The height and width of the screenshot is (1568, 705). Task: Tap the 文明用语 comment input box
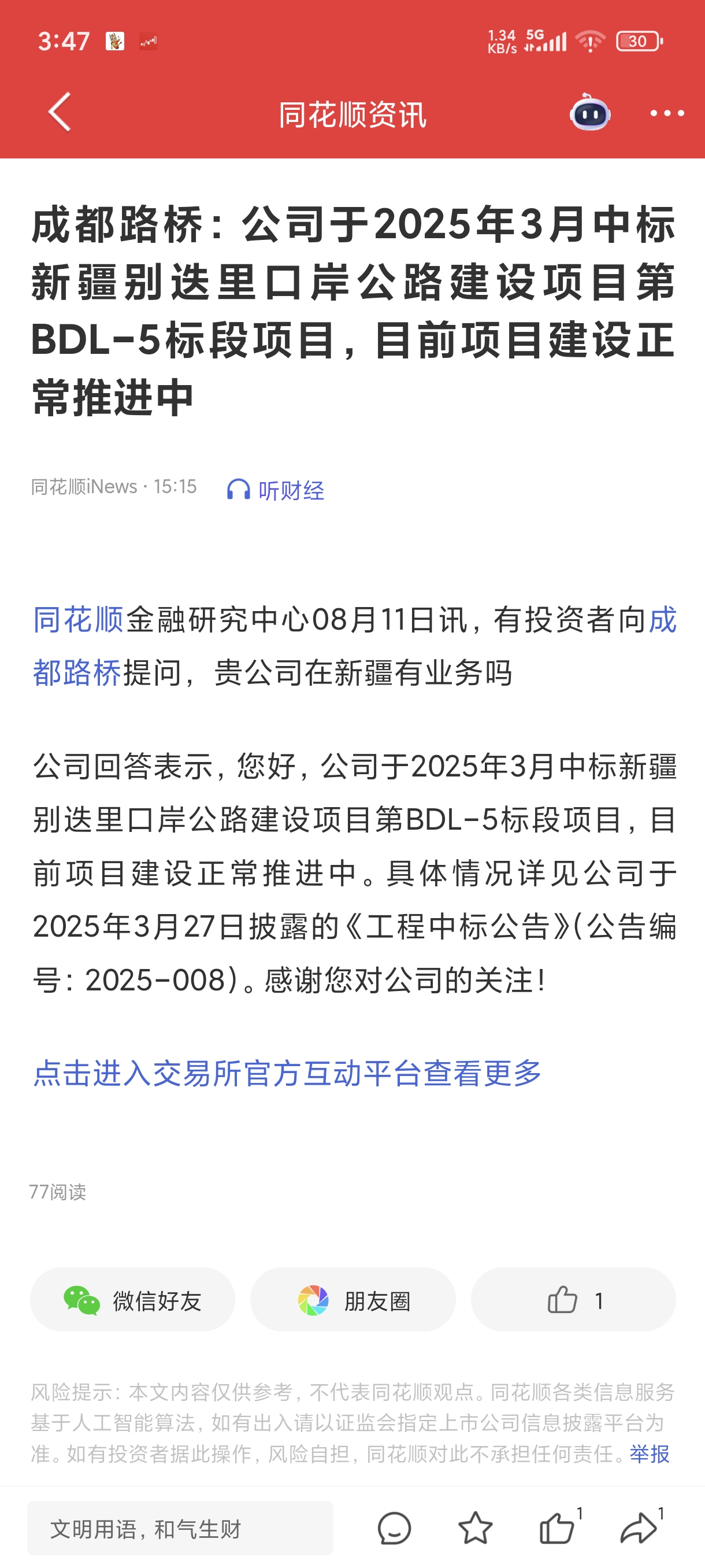pos(180,1529)
